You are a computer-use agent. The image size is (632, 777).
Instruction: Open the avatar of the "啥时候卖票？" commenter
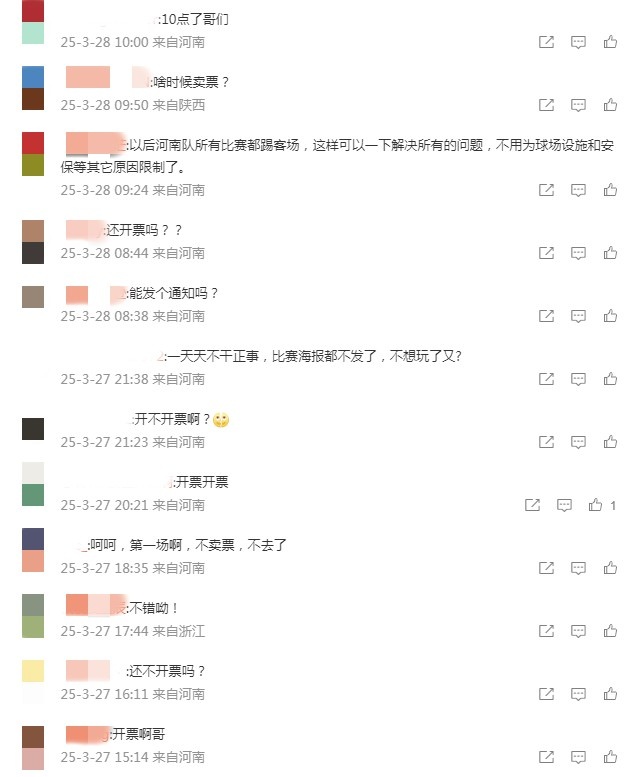click(33, 88)
